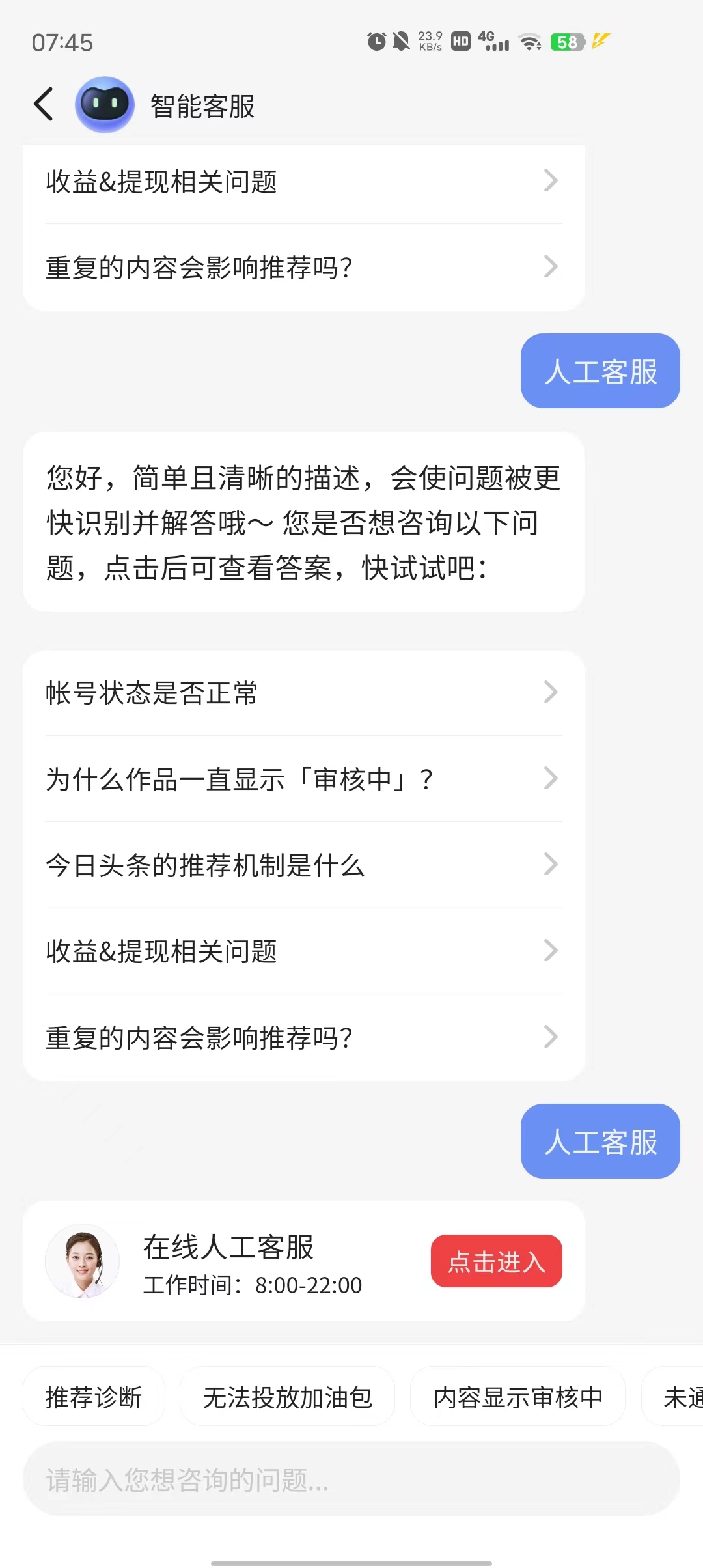
Task: Tap the red 点击进入 button
Action: 496,1261
